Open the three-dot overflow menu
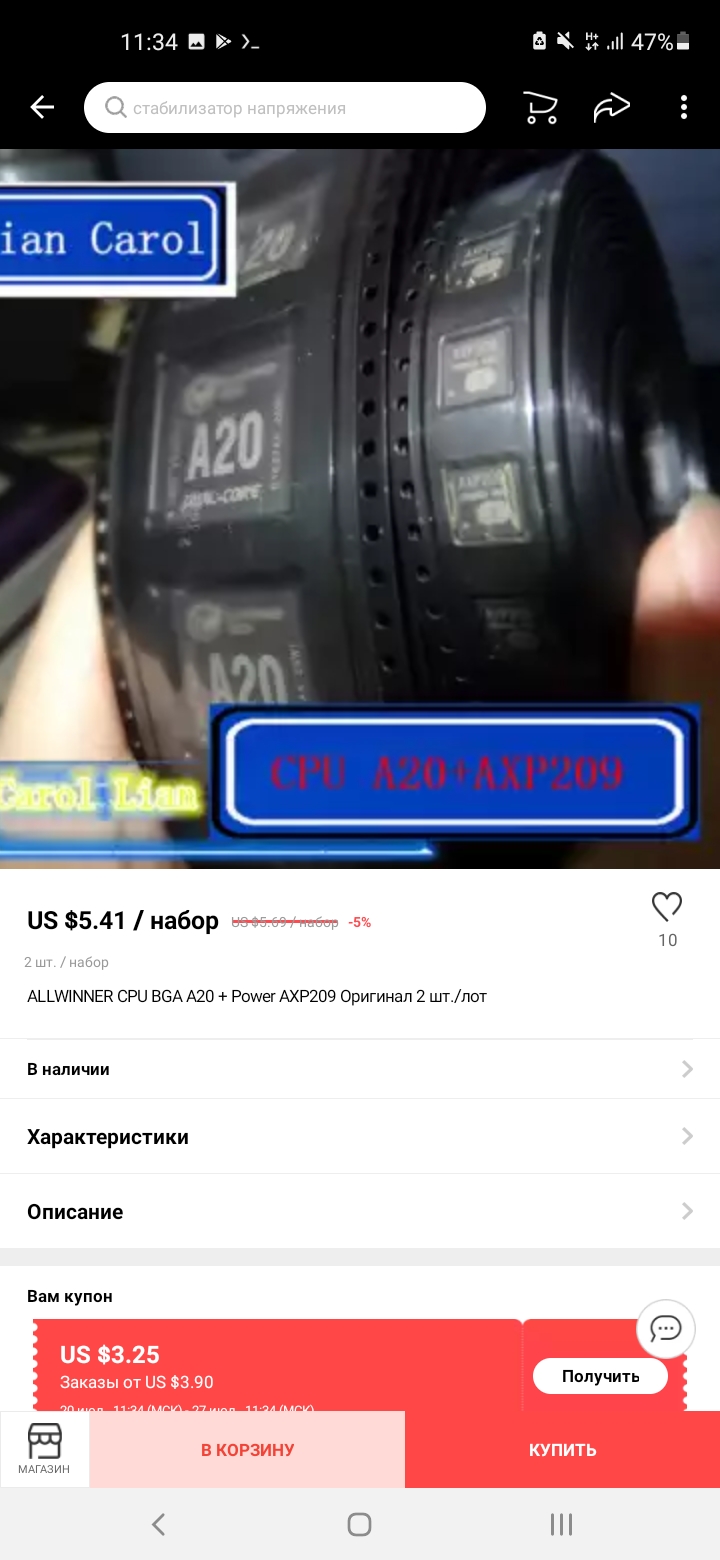Image resolution: width=720 pixels, height=1560 pixels. tap(684, 108)
